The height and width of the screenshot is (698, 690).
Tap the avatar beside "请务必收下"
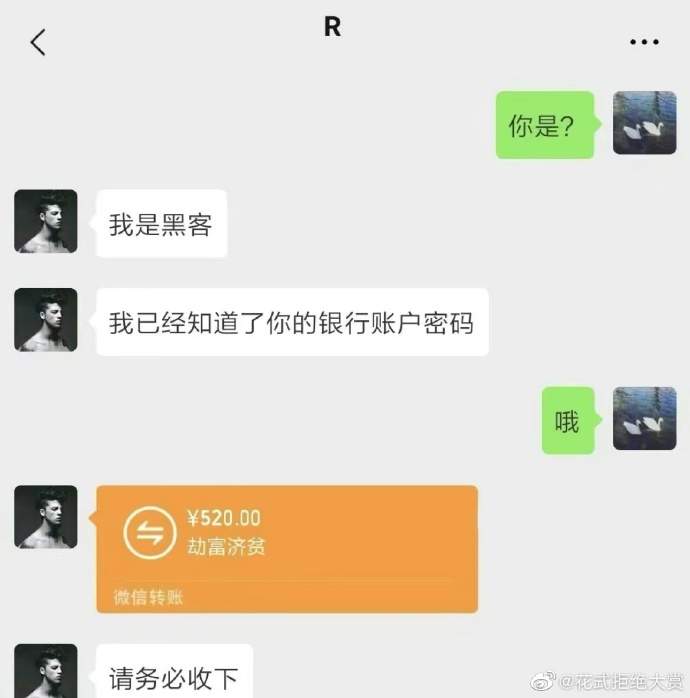[46, 672]
